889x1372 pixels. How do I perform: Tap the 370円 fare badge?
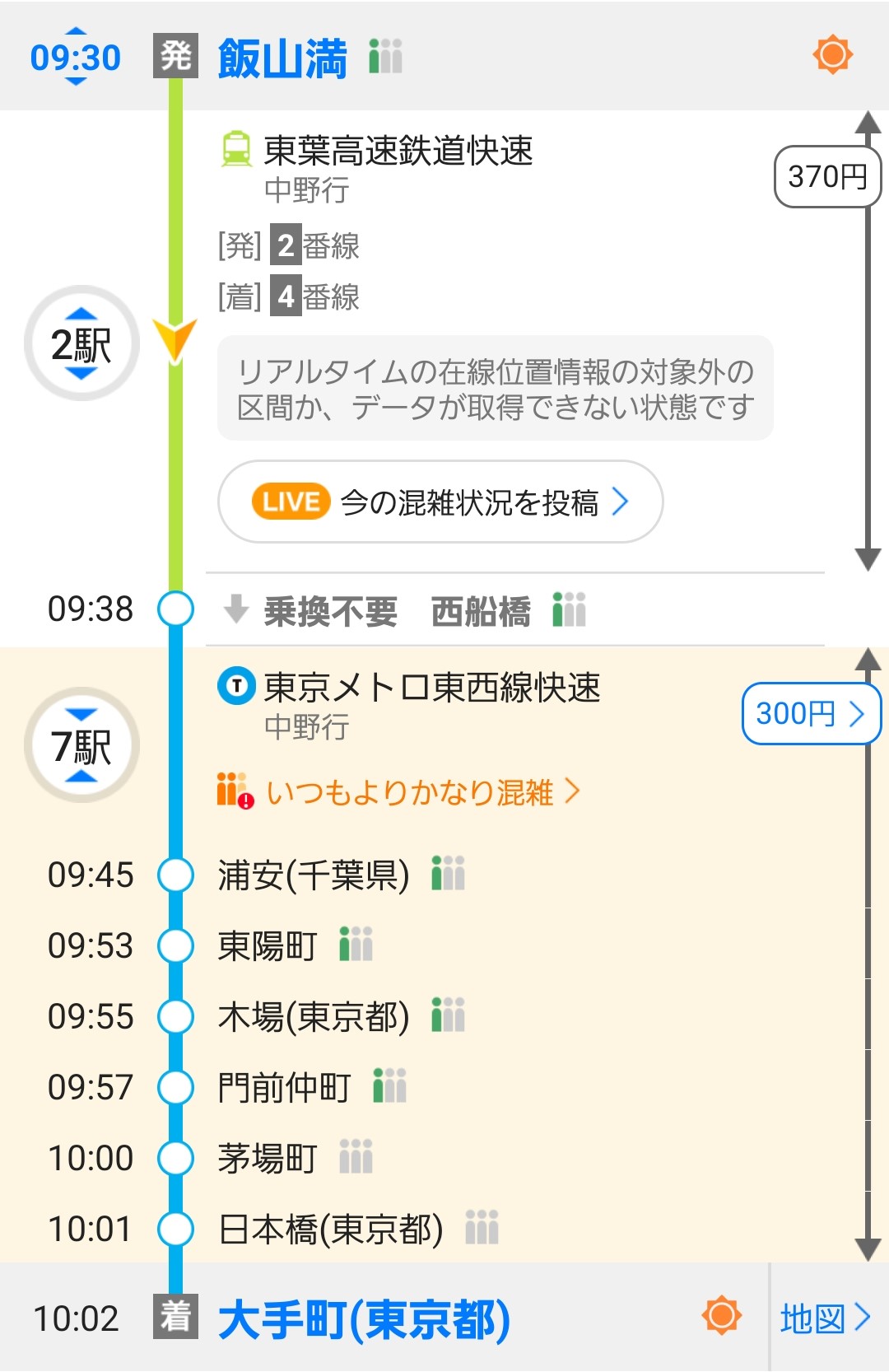(826, 176)
